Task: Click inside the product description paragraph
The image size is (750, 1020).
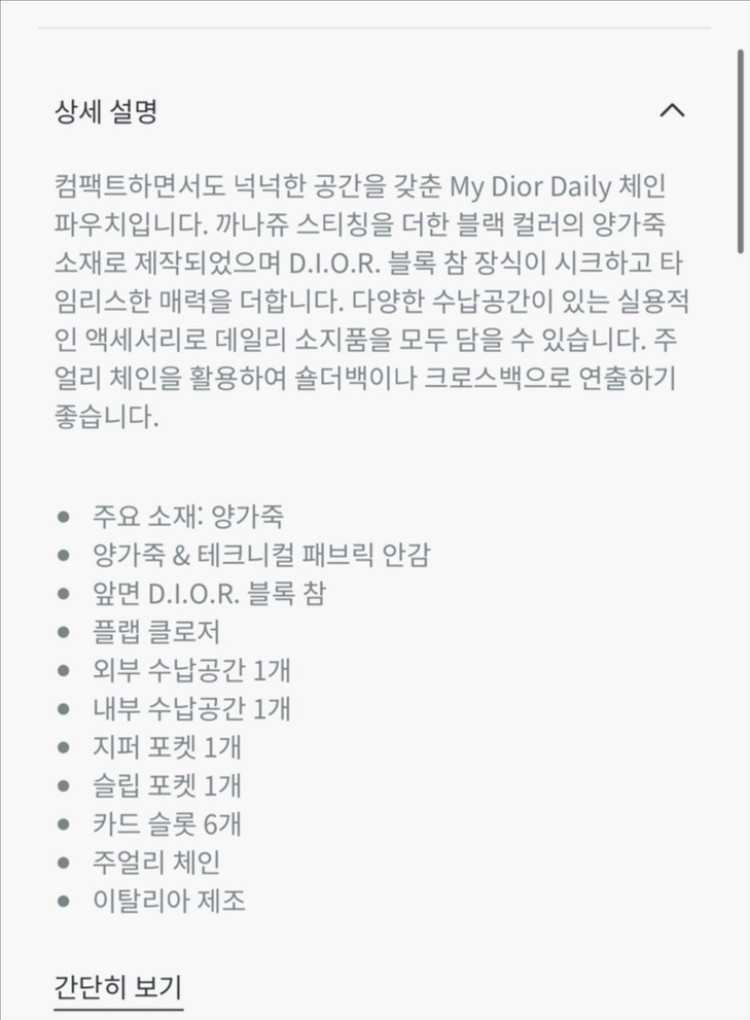Action: pos(370,300)
